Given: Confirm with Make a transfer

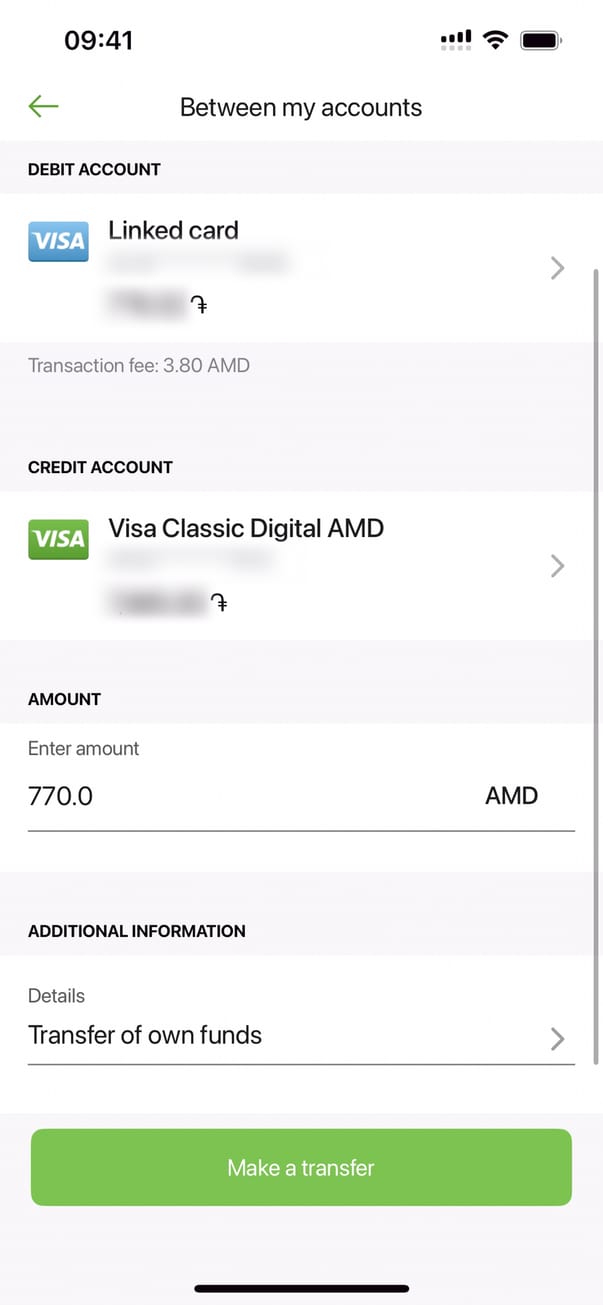Looking at the screenshot, I should coord(301,1167).
